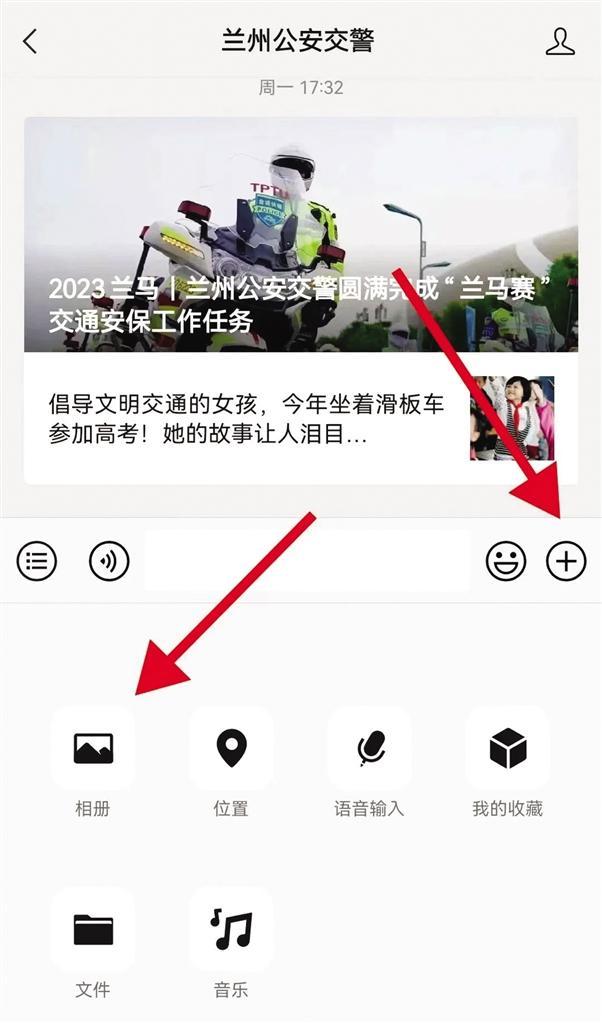The image size is (602, 1023).
Task: Focus the message text field
Action: [x=307, y=561]
